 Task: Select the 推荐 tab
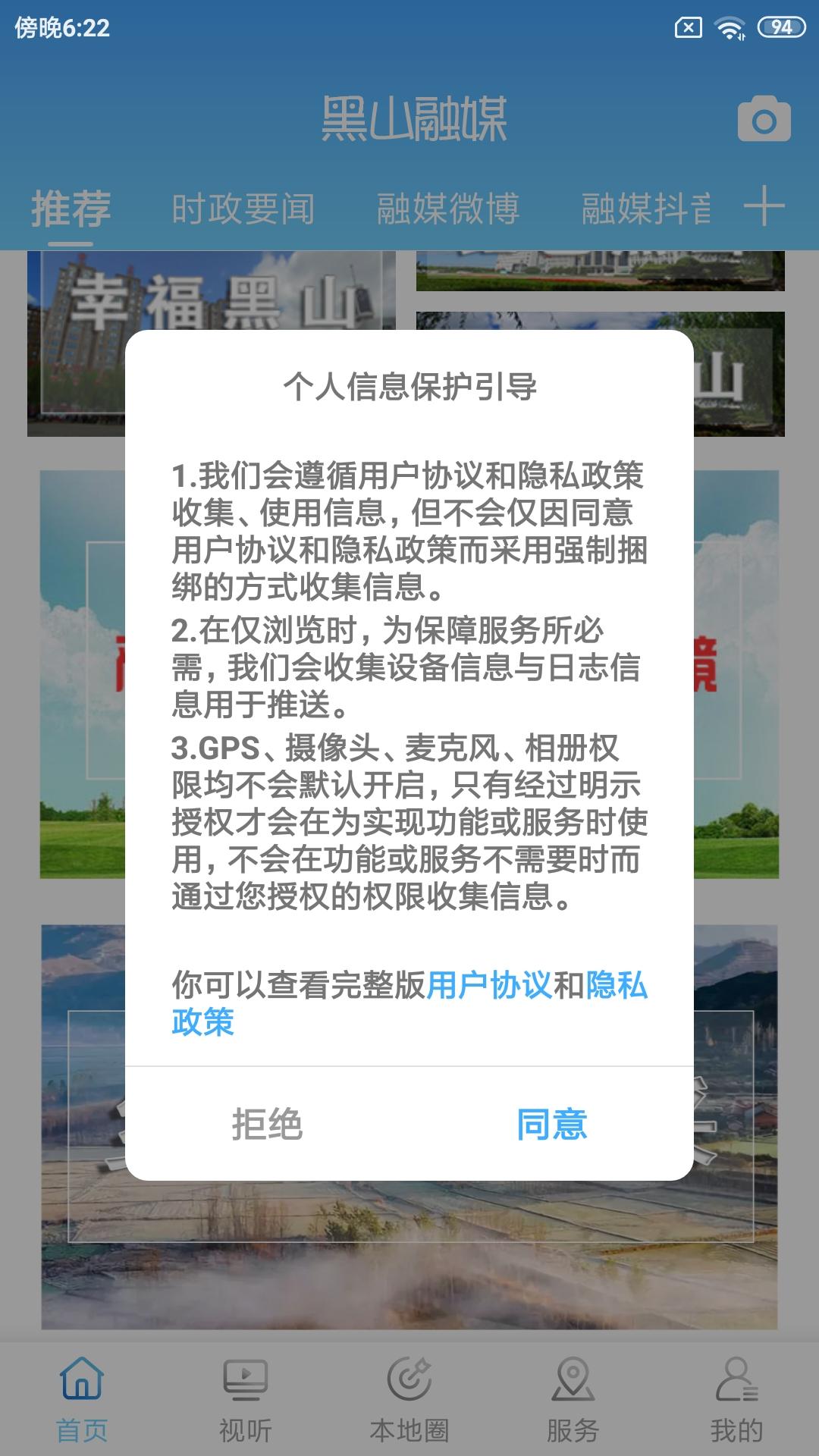point(71,206)
